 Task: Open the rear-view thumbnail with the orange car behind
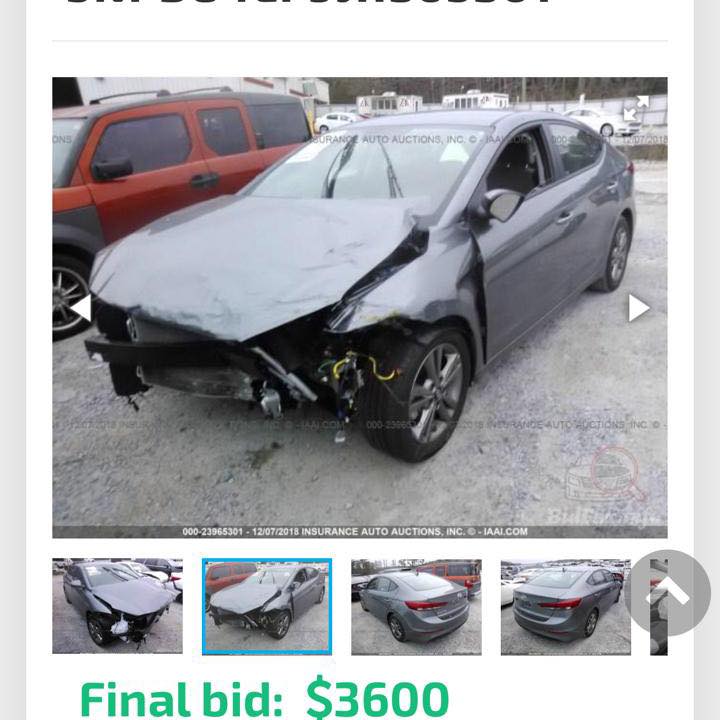(x=416, y=607)
